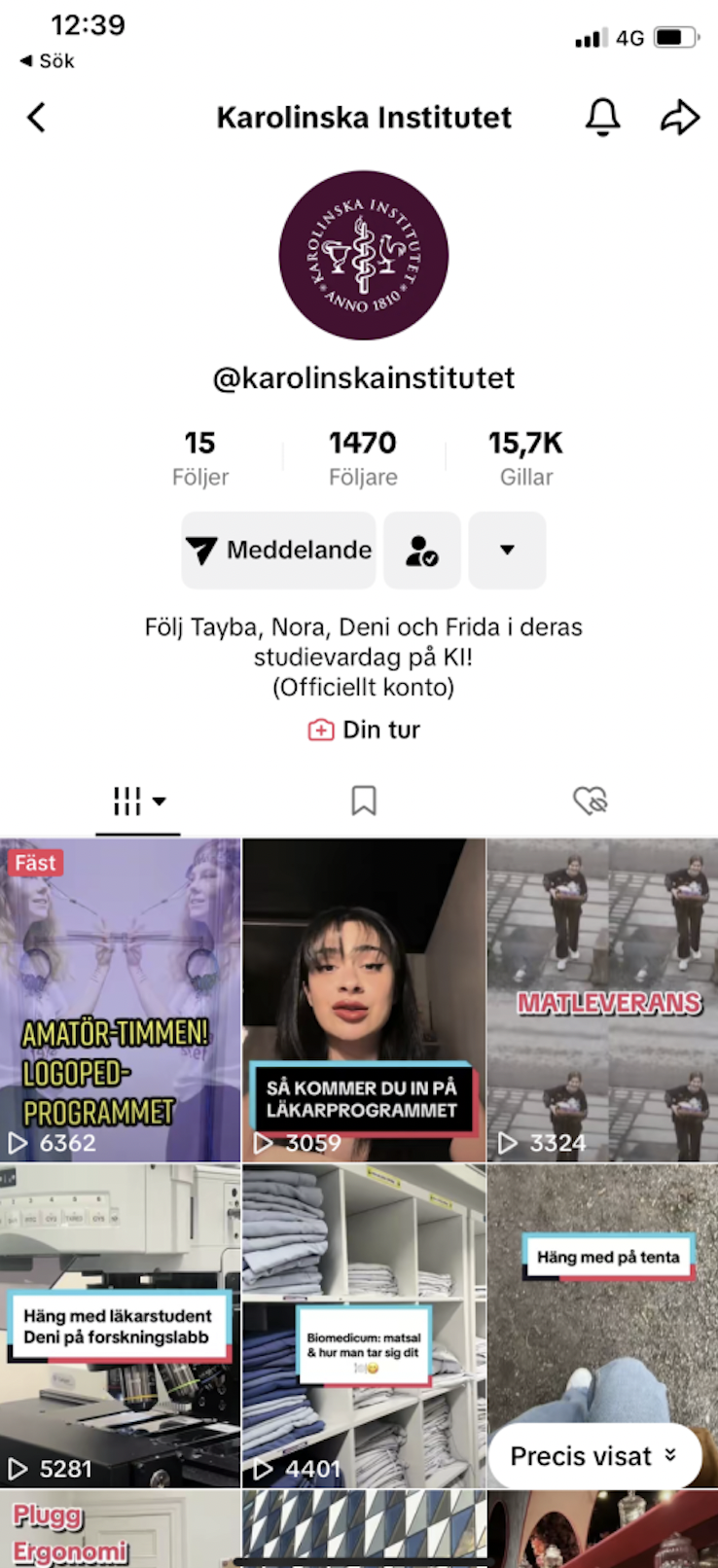Open the Matleverans video
Image resolution: width=718 pixels, height=1568 pixels.
click(603, 1000)
